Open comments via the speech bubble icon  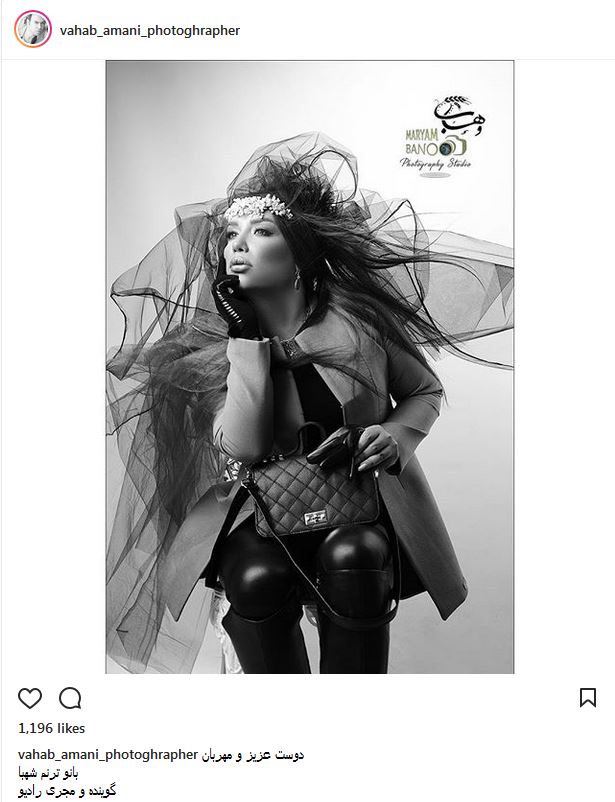70,697
